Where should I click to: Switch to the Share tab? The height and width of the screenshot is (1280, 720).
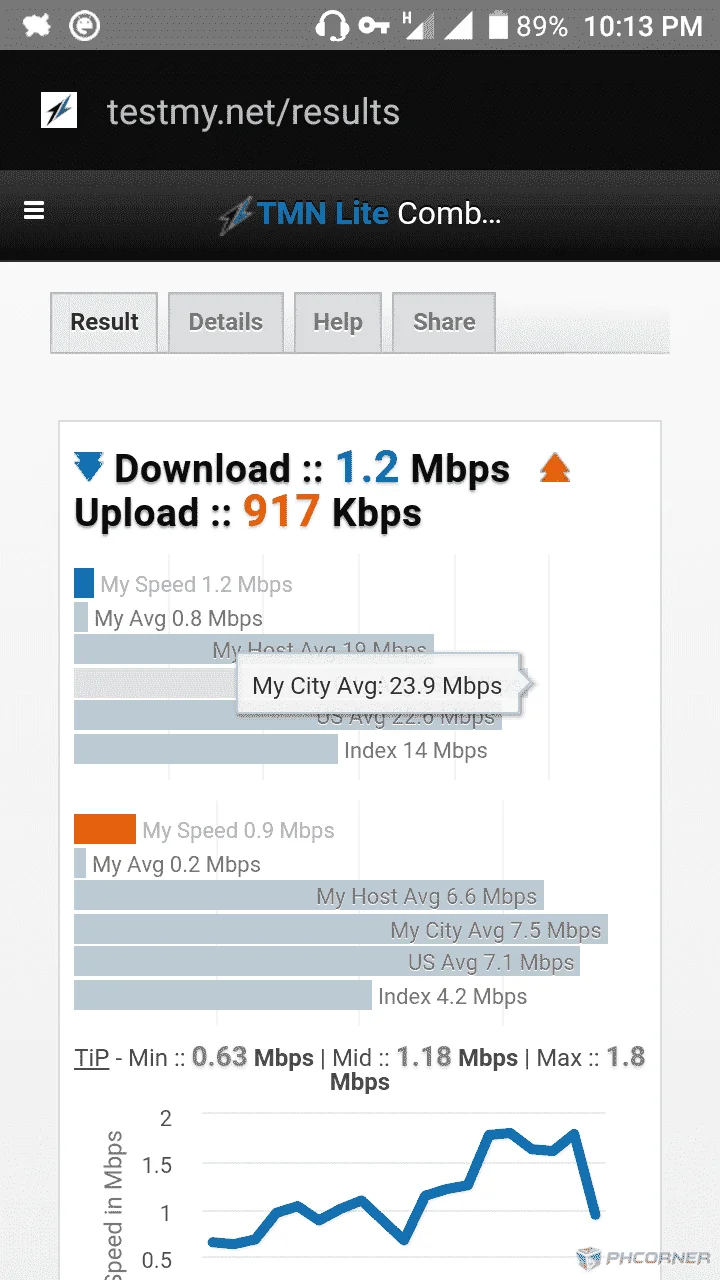pyautogui.click(x=444, y=322)
